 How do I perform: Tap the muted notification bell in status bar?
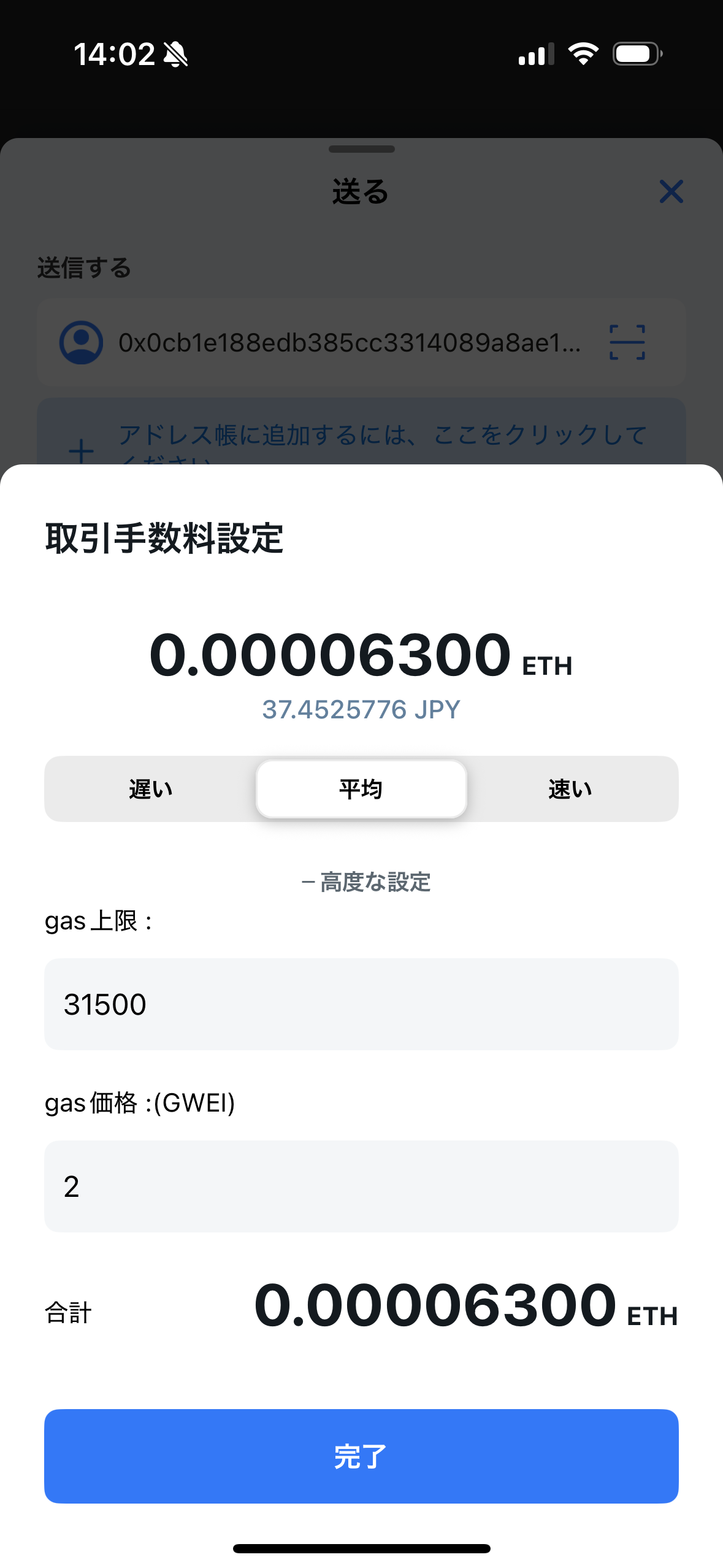pyautogui.click(x=176, y=54)
